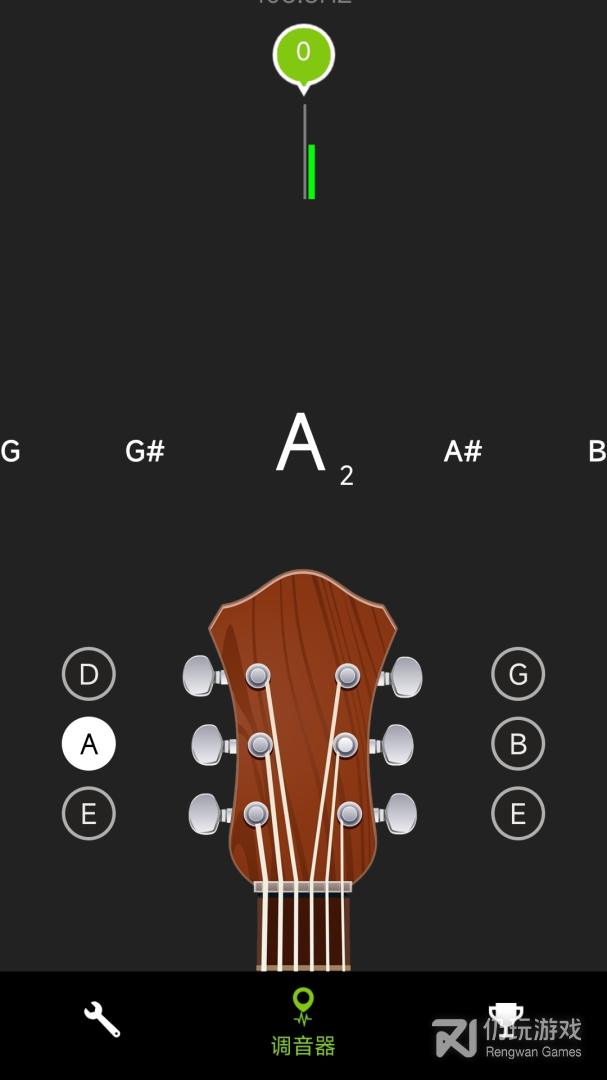
Task: Switch to the 调音器 tuner tab
Action: [303, 1024]
